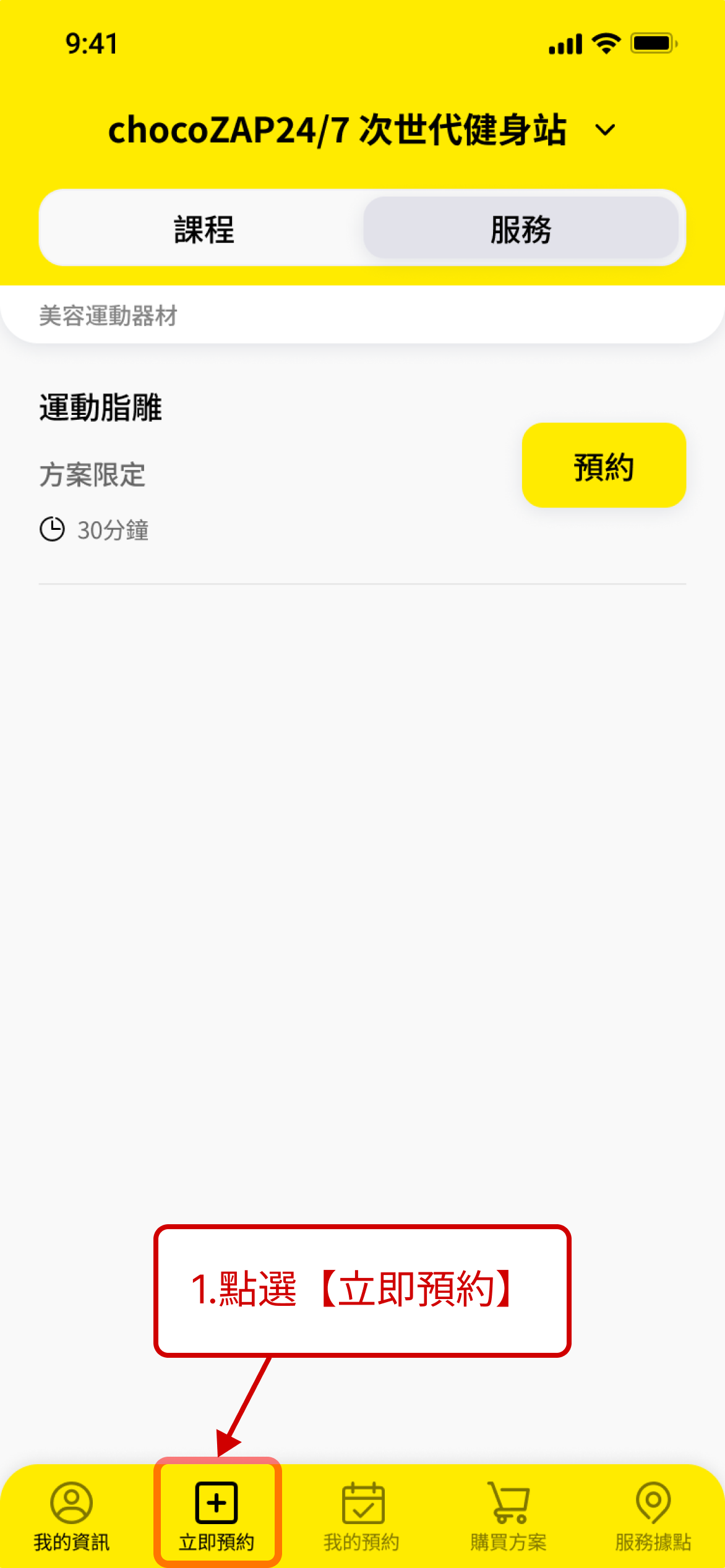Expand the chocoZAP24/7 次世代健身站 location dropdown

click(604, 130)
